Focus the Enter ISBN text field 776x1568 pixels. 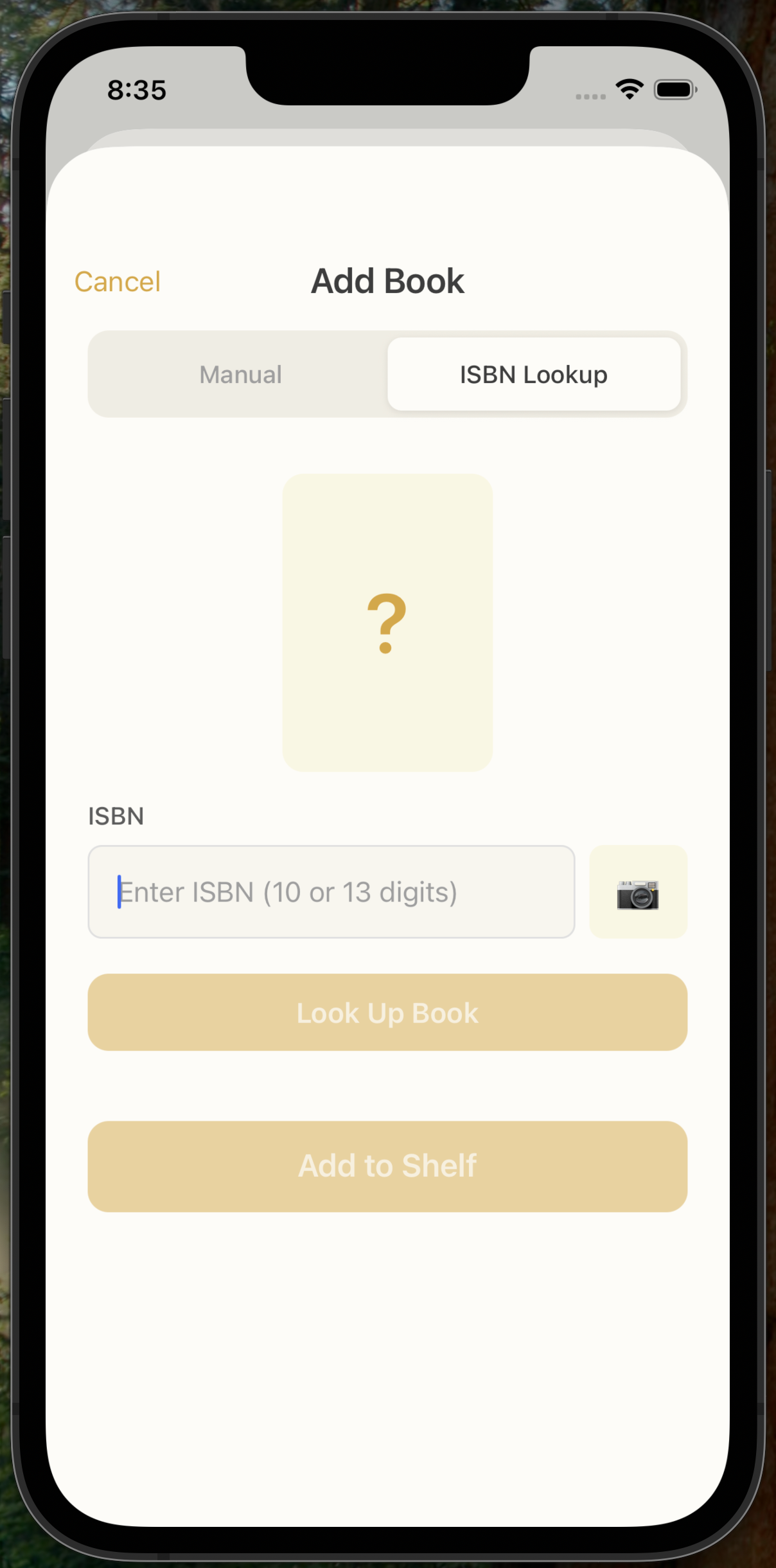coord(331,892)
